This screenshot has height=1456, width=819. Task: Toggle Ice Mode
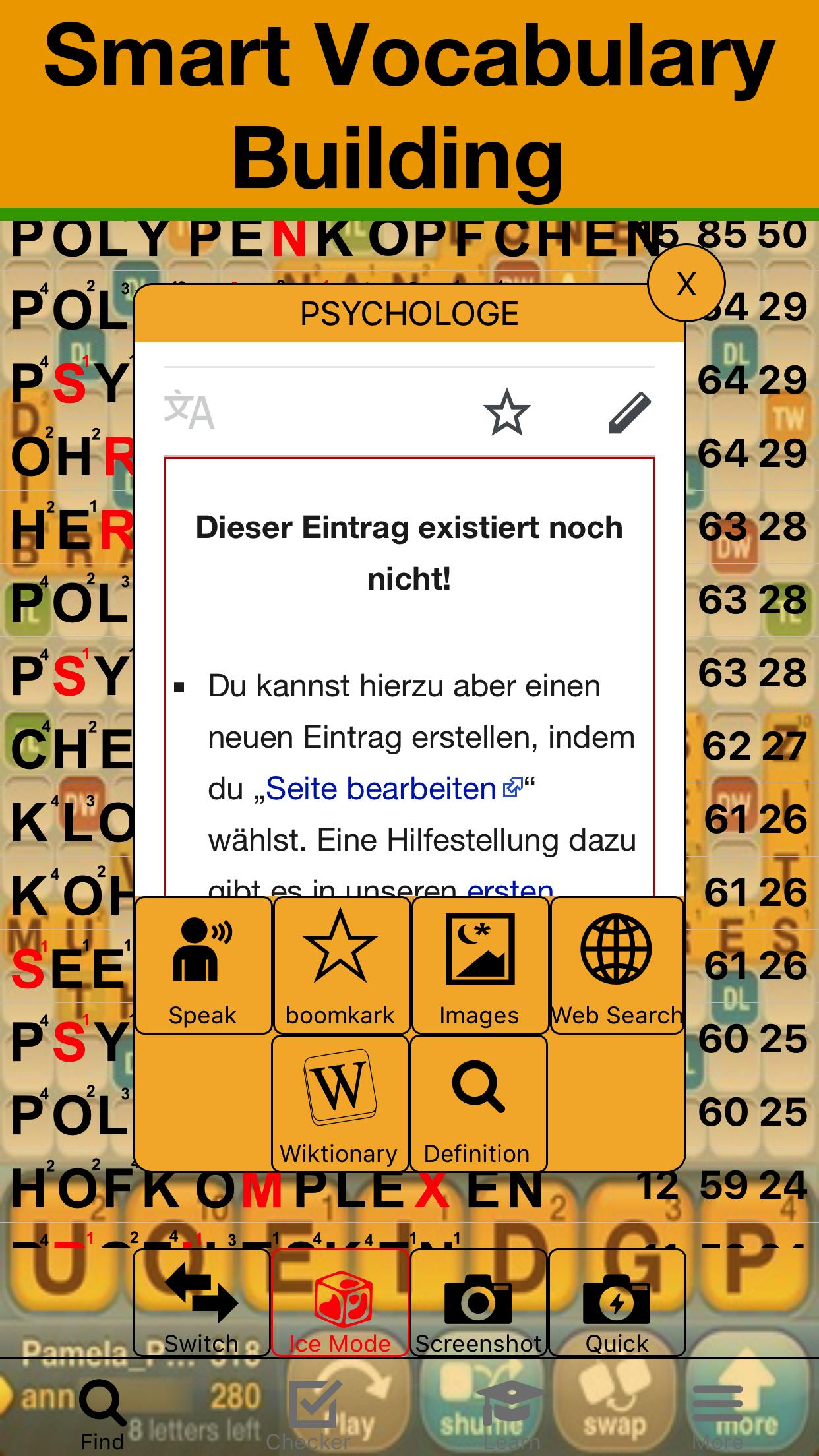click(340, 1303)
